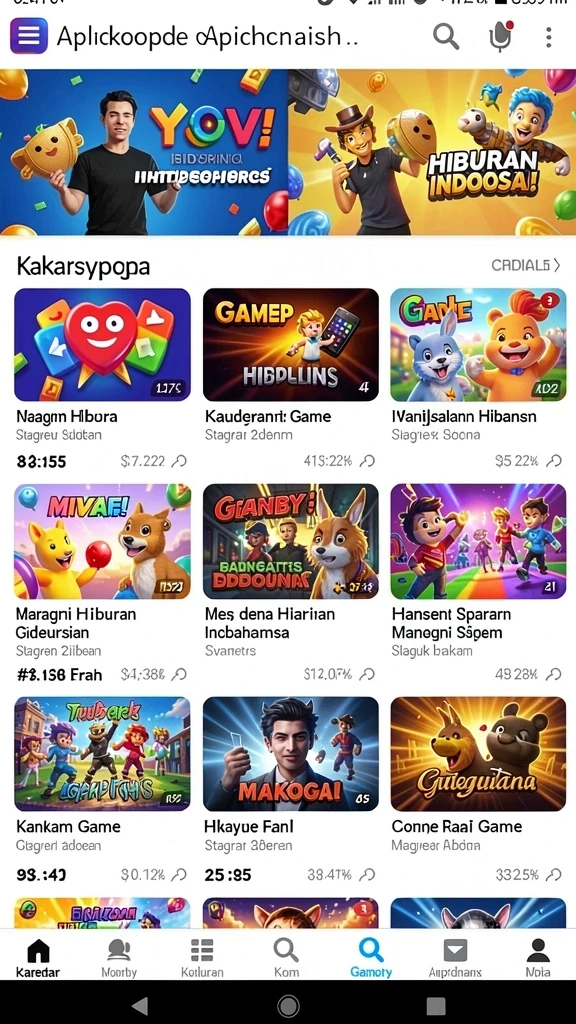576x1024 pixels.
Task: Expand the Kakarsypopa section via CRDIALS link
Action: point(526,265)
